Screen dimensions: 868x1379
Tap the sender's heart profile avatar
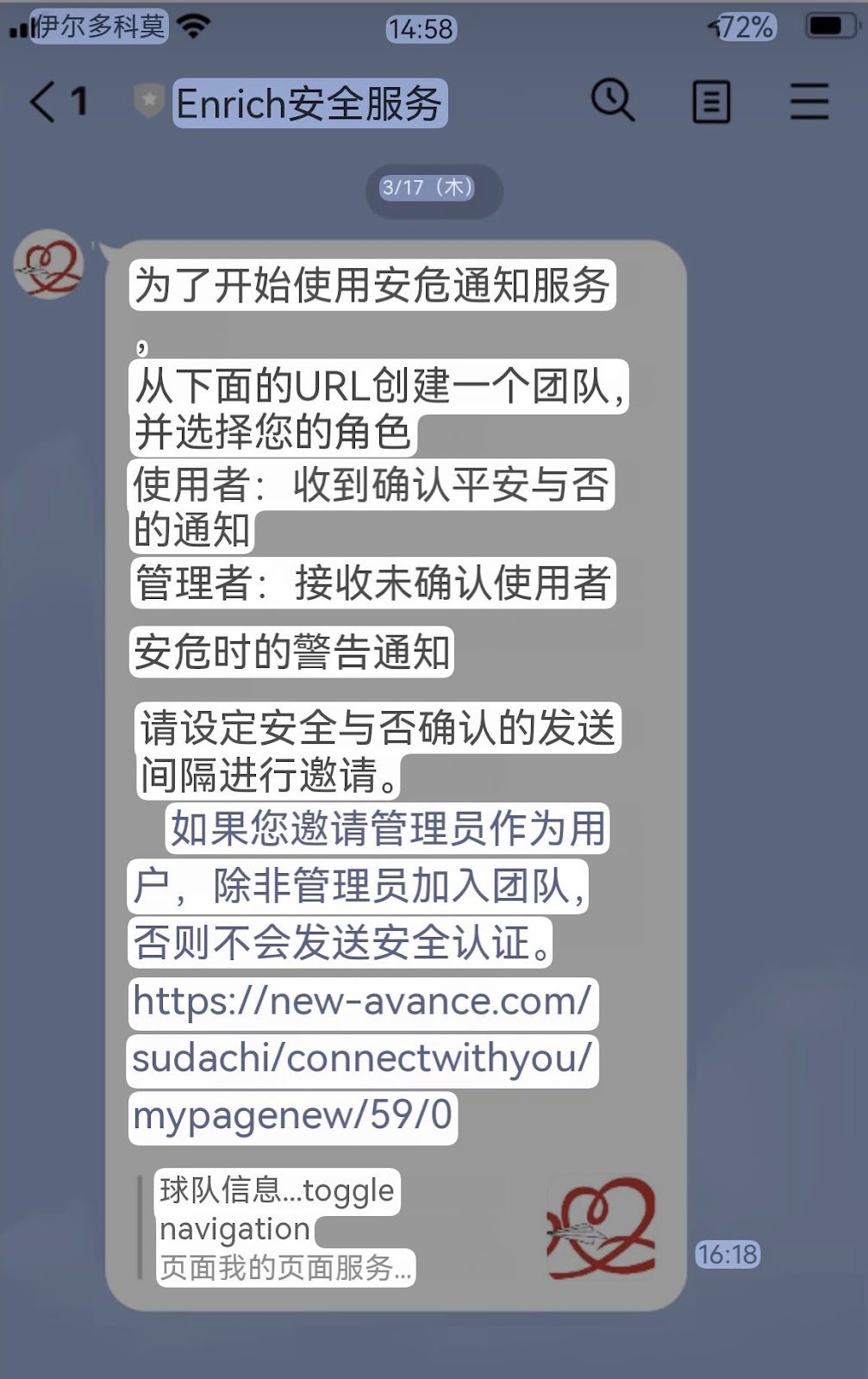(x=50, y=265)
